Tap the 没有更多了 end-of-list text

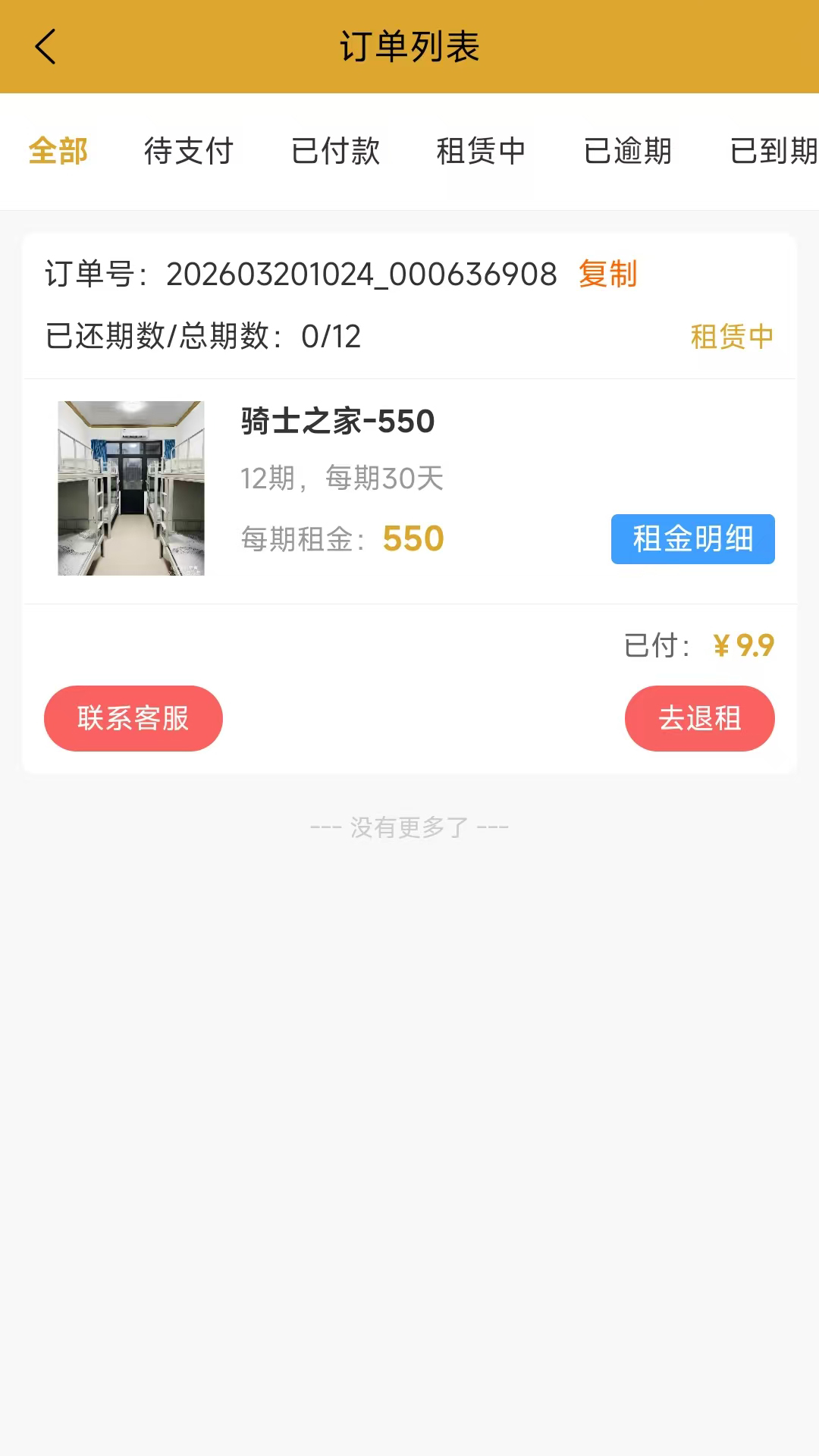(409, 829)
